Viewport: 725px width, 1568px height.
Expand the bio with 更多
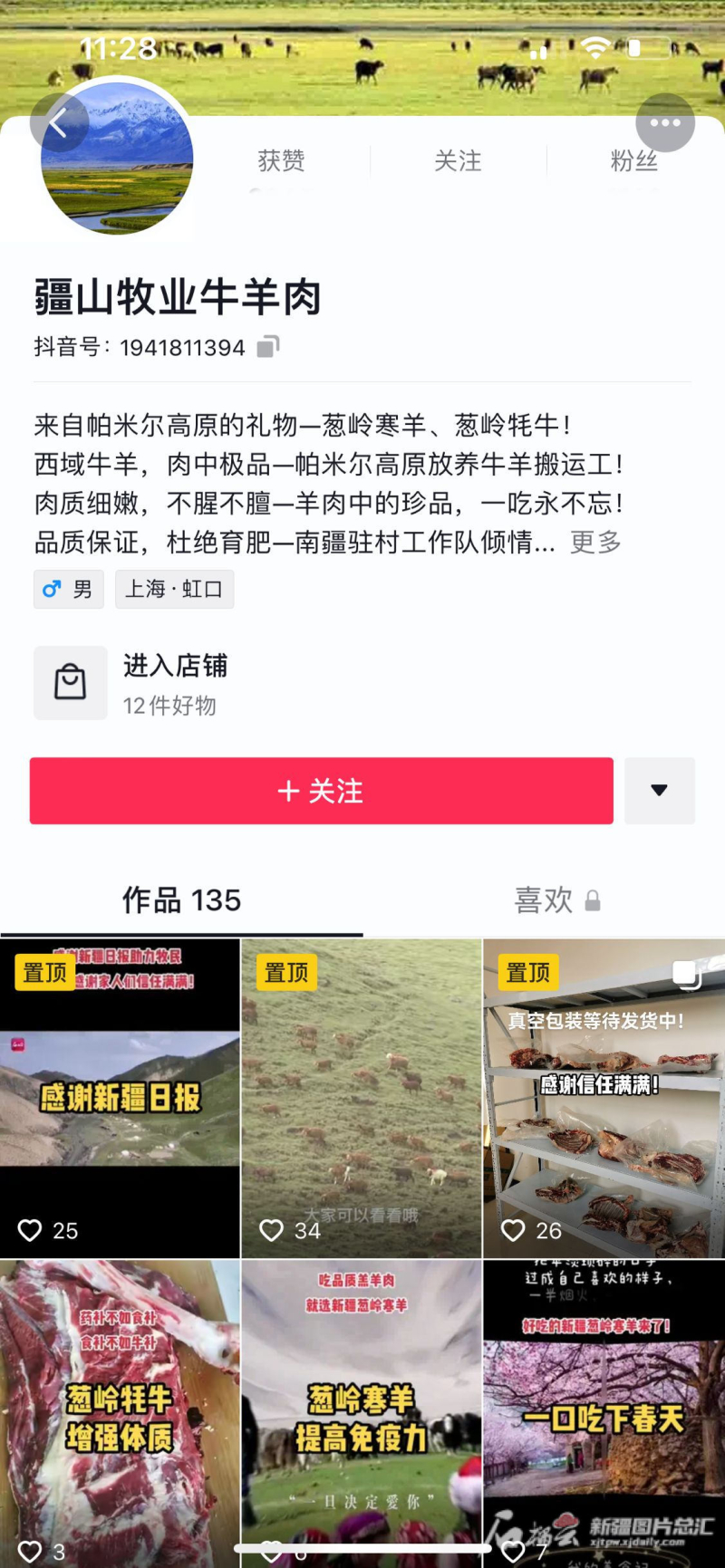pyautogui.click(x=595, y=542)
